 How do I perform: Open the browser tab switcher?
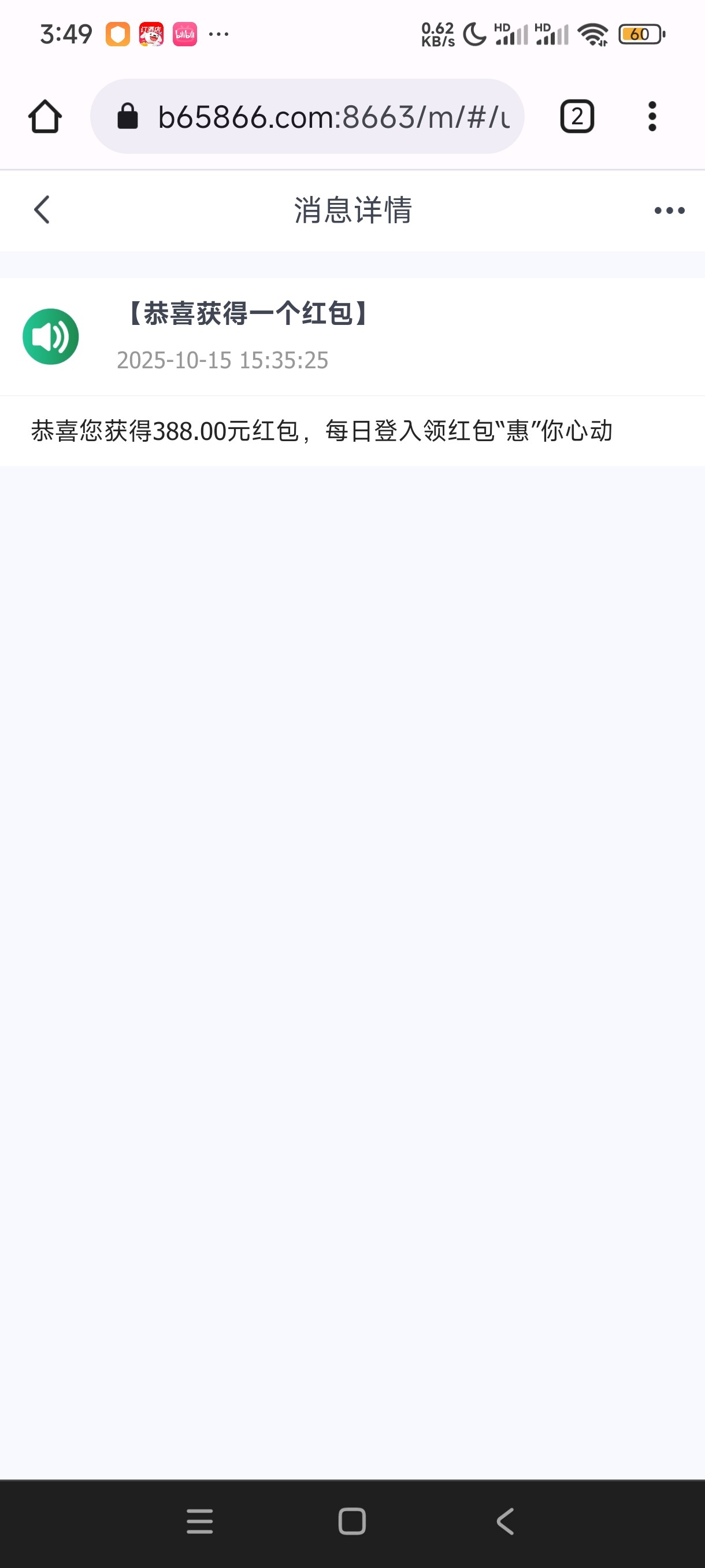point(576,116)
